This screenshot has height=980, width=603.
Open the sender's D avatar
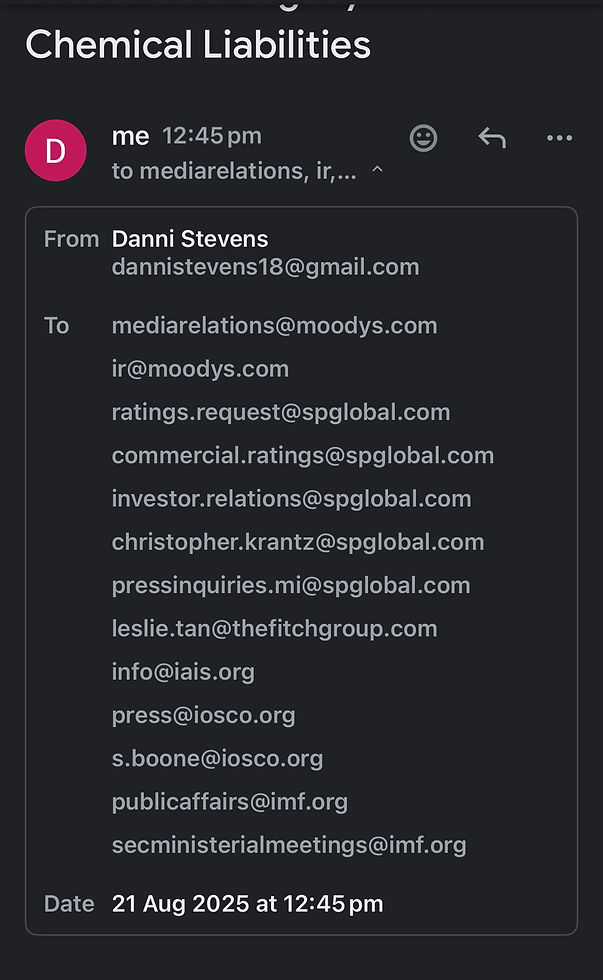56,150
